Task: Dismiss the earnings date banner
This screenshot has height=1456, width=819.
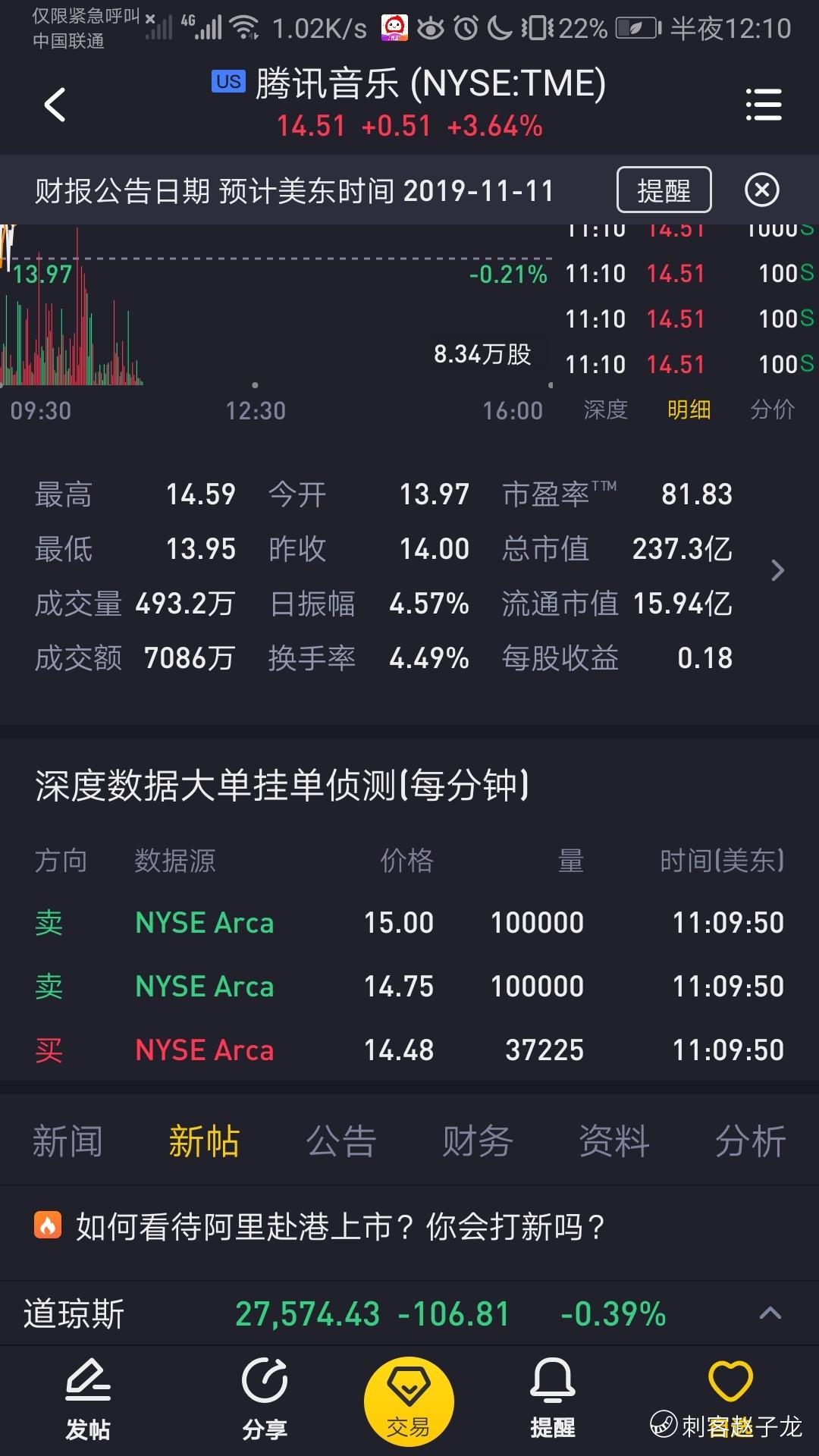Action: click(761, 190)
